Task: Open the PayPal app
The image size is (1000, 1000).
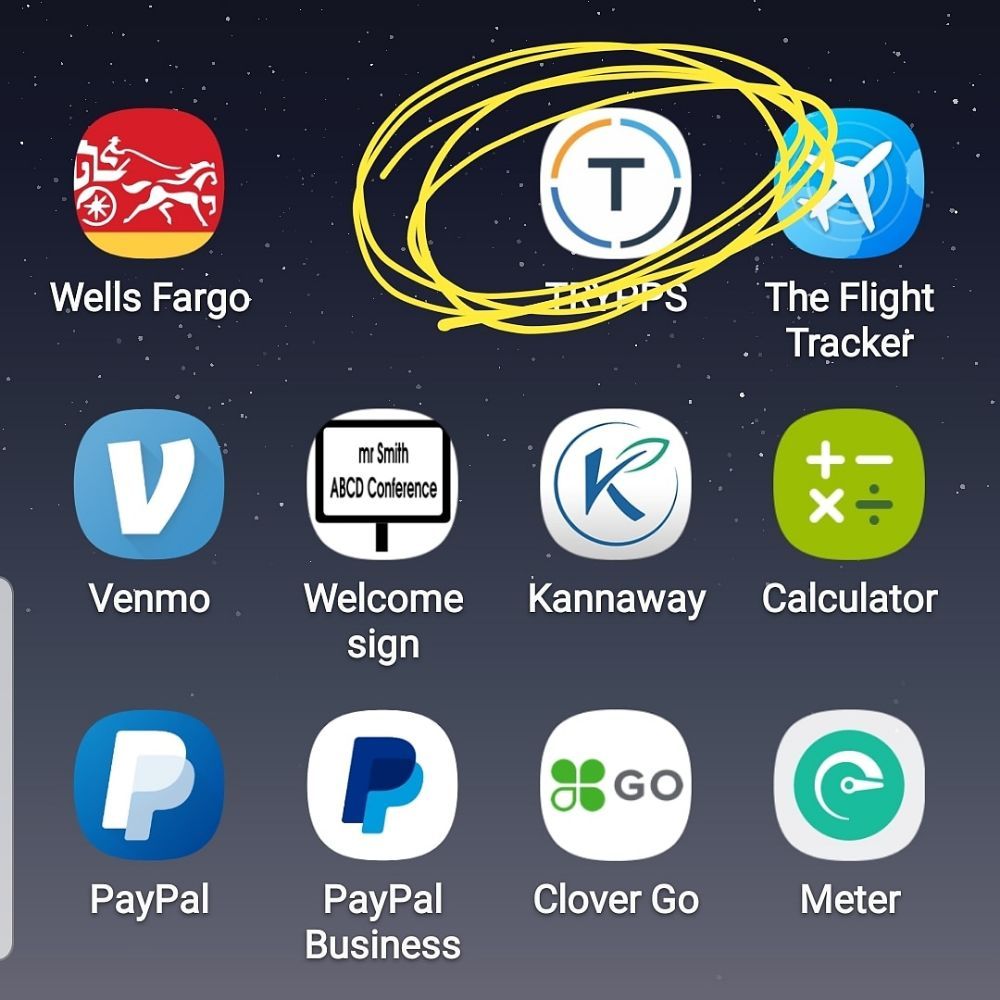Action: [149, 785]
